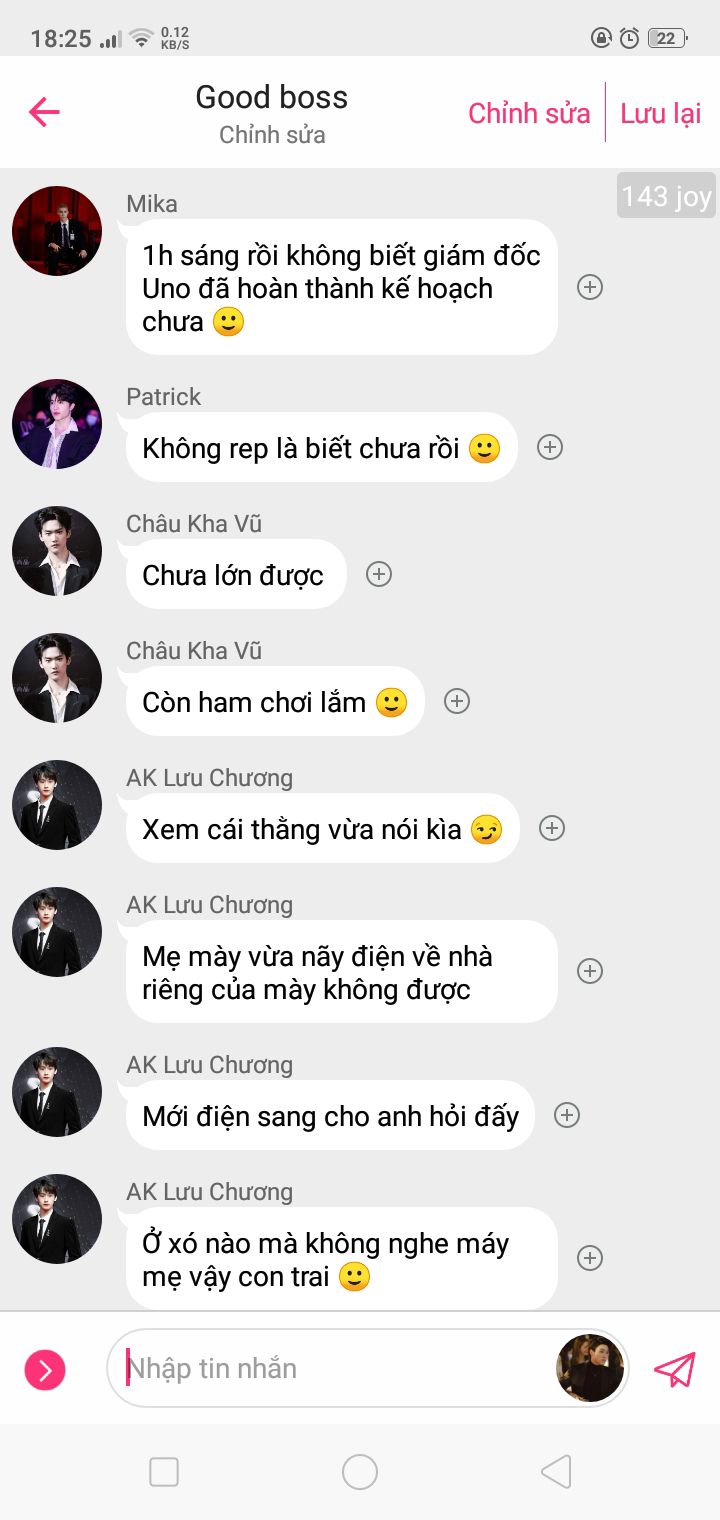This screenshot has width=720, height=1520.
Task: Open Mika's profile picture
Action: click(57, 231)
